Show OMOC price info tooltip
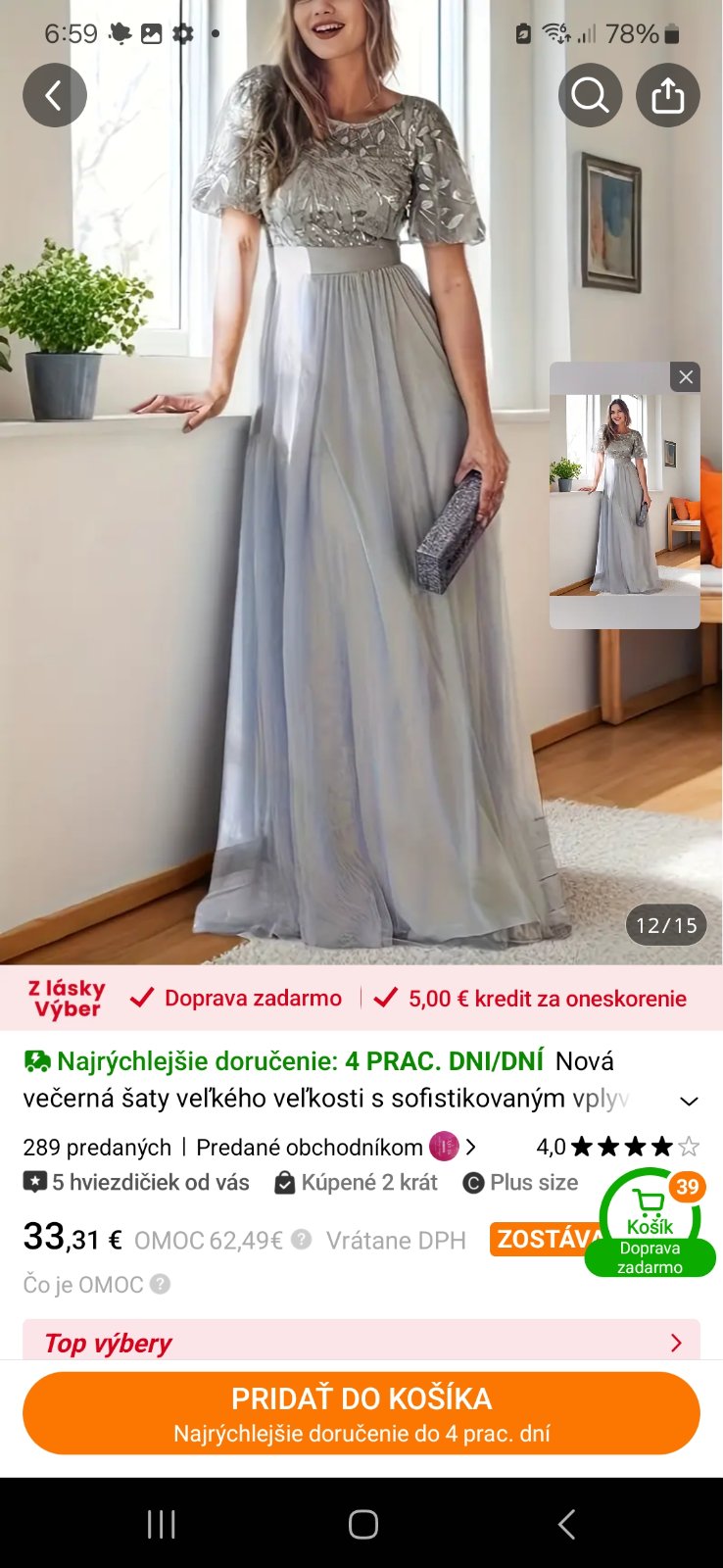Viewport: 723px width, 1568px height. coord(302,1240)
